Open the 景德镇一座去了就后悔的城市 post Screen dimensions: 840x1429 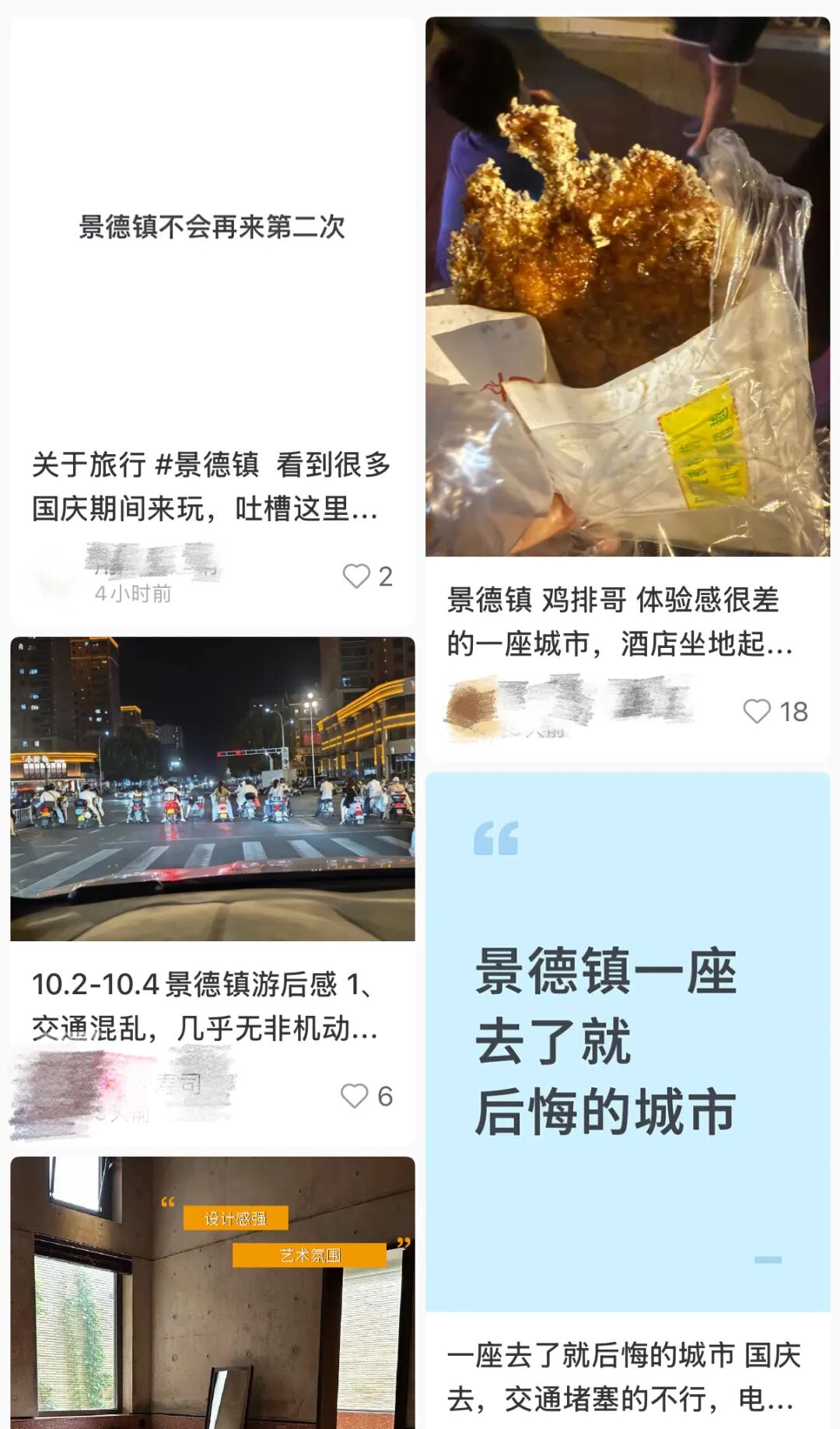click(627, 1041)
